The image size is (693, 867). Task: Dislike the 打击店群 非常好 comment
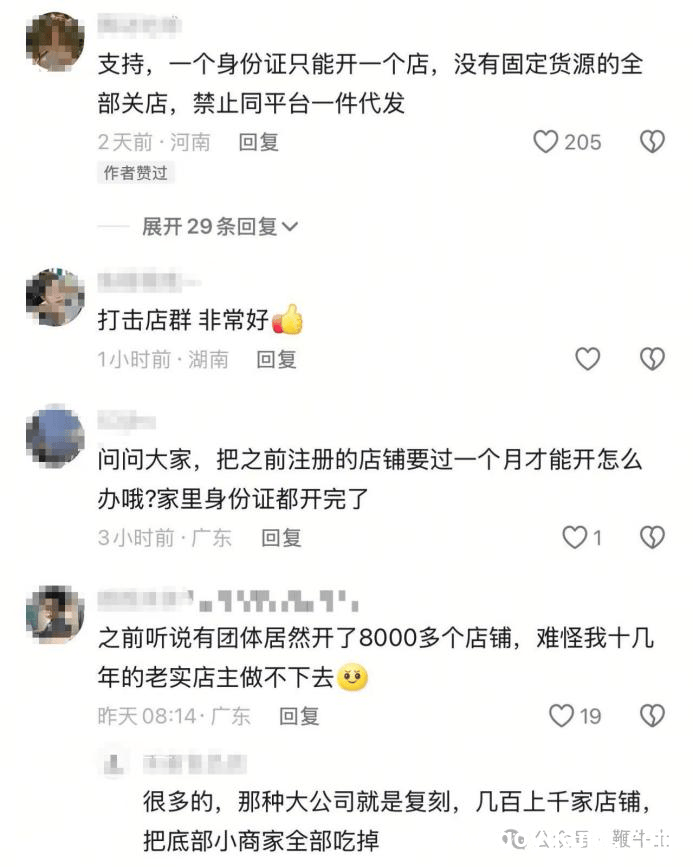(x=652, y=359)
